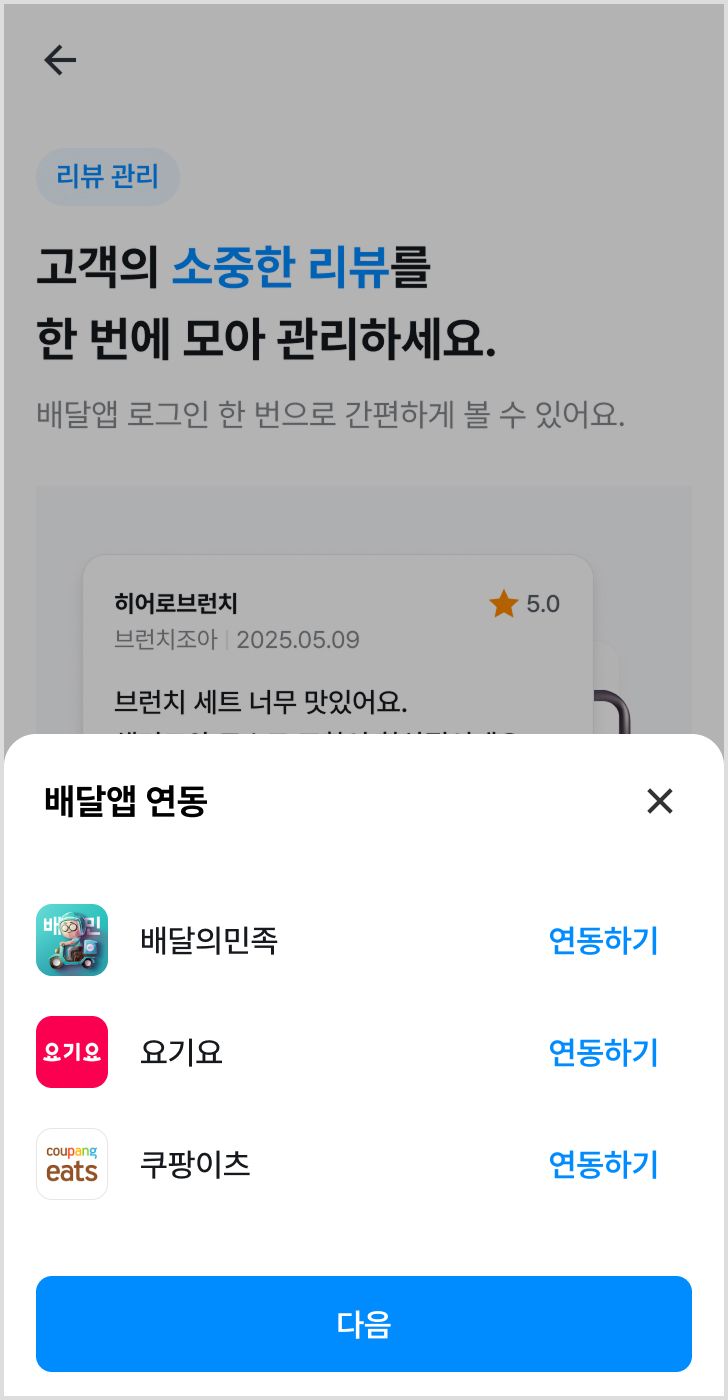Link the 요기요 account via 연동하기
The width and height of the screenshot is (728, 1400).
tap(603, 1052)
